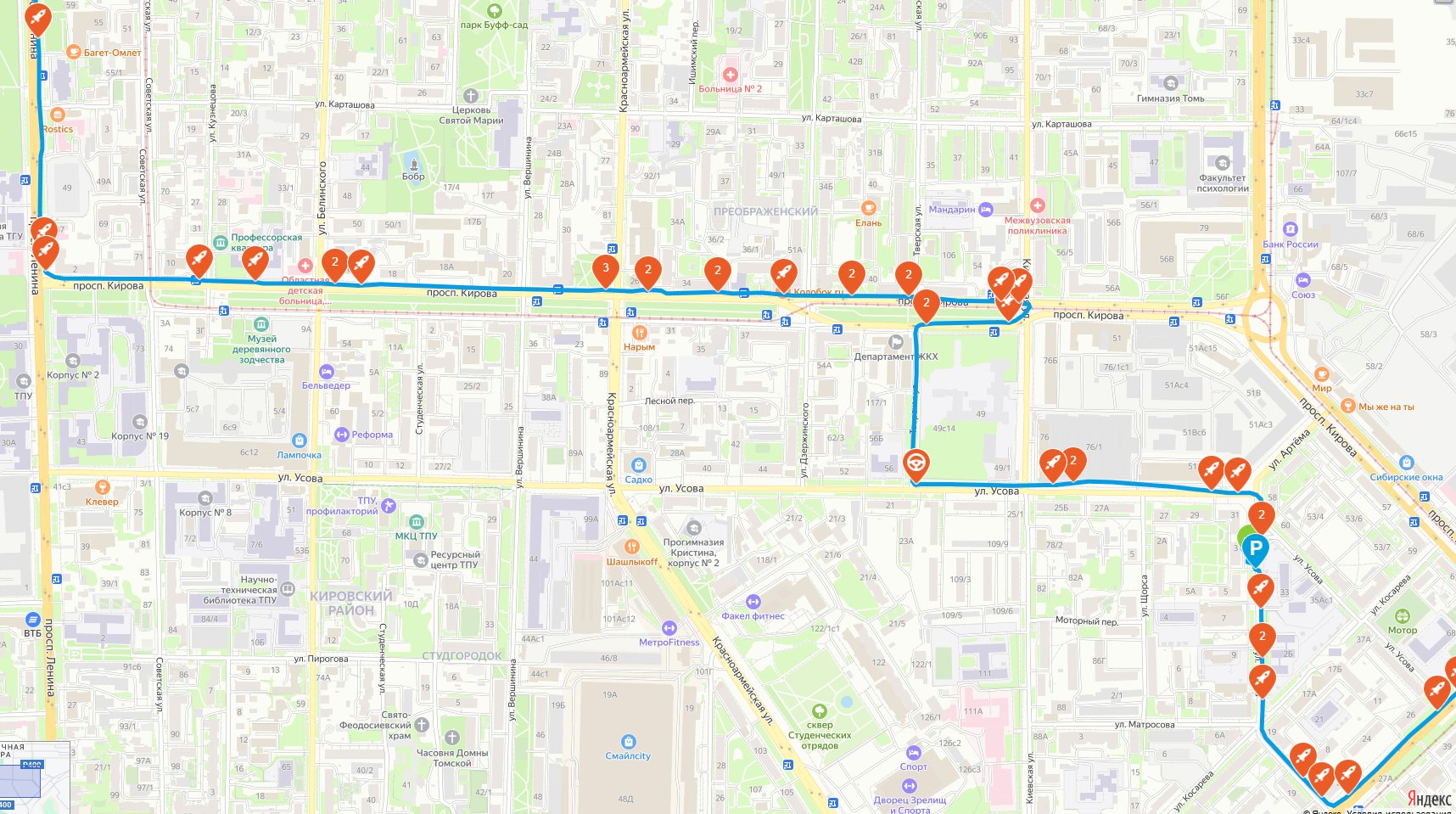Screen dimensions: 1456x814
Task: Open the blue parking P marker
Action: [x=1255, y=547]
